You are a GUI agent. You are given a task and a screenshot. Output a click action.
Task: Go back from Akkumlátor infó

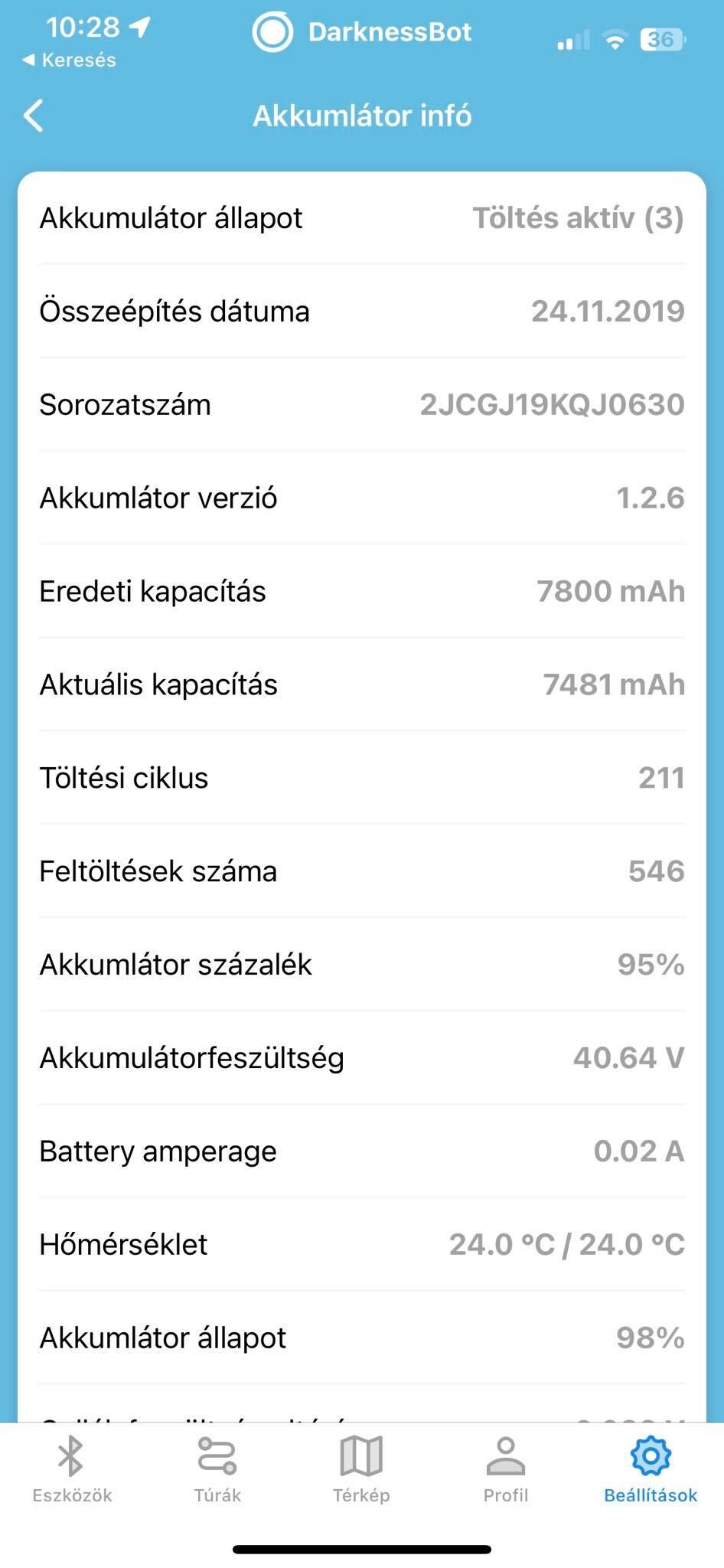[34, 116]
